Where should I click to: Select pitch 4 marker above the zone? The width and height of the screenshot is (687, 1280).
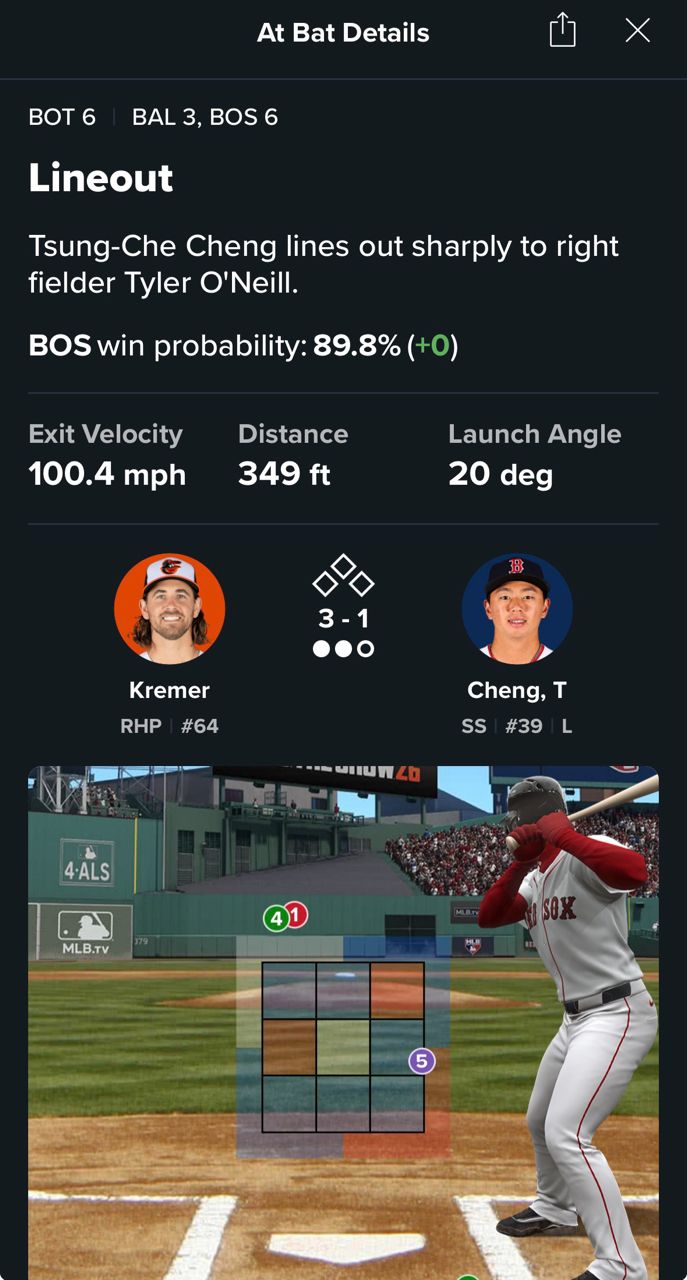pos(276,917)
